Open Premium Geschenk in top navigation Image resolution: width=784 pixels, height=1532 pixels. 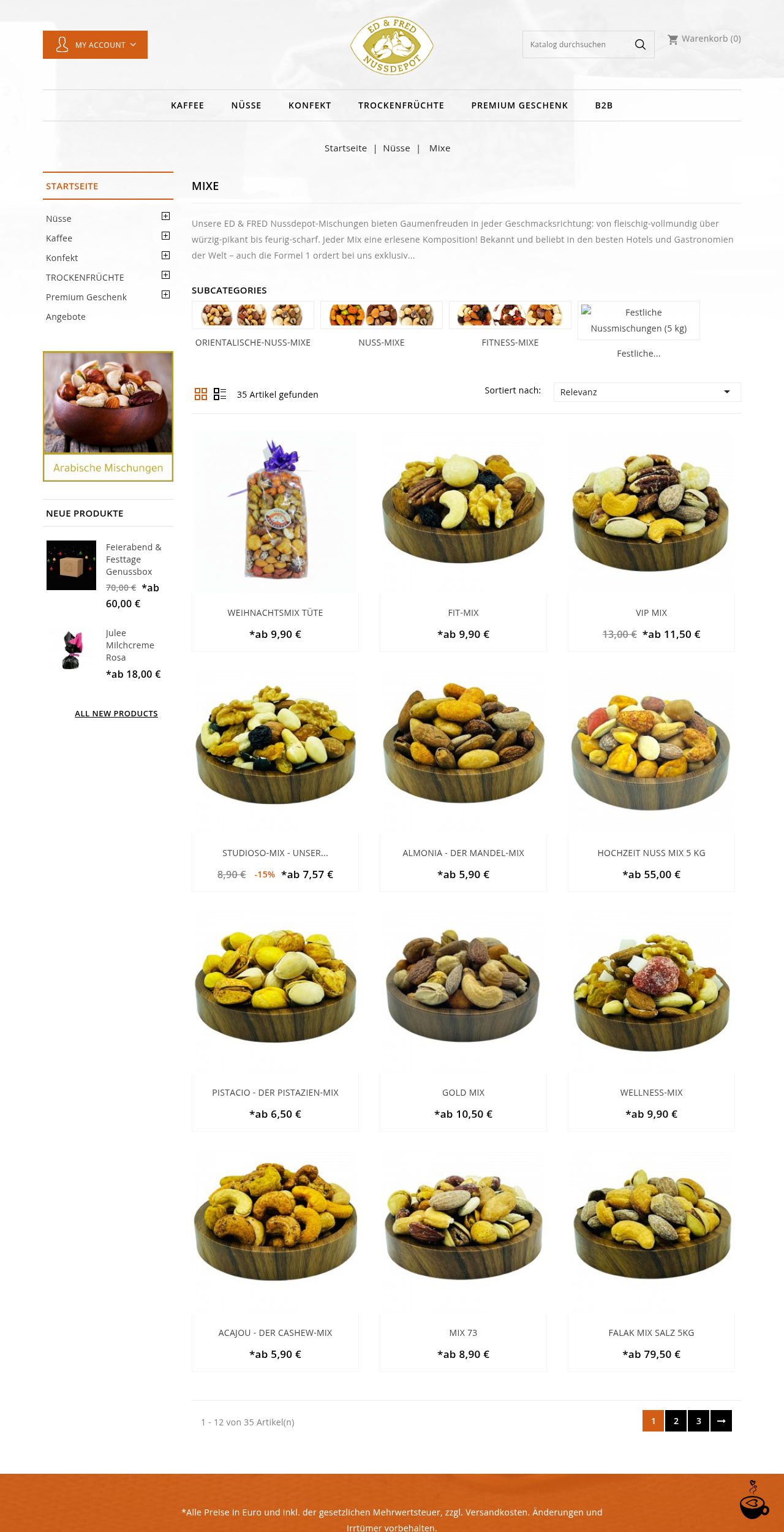pyautogui.click(x=519, y=105)
